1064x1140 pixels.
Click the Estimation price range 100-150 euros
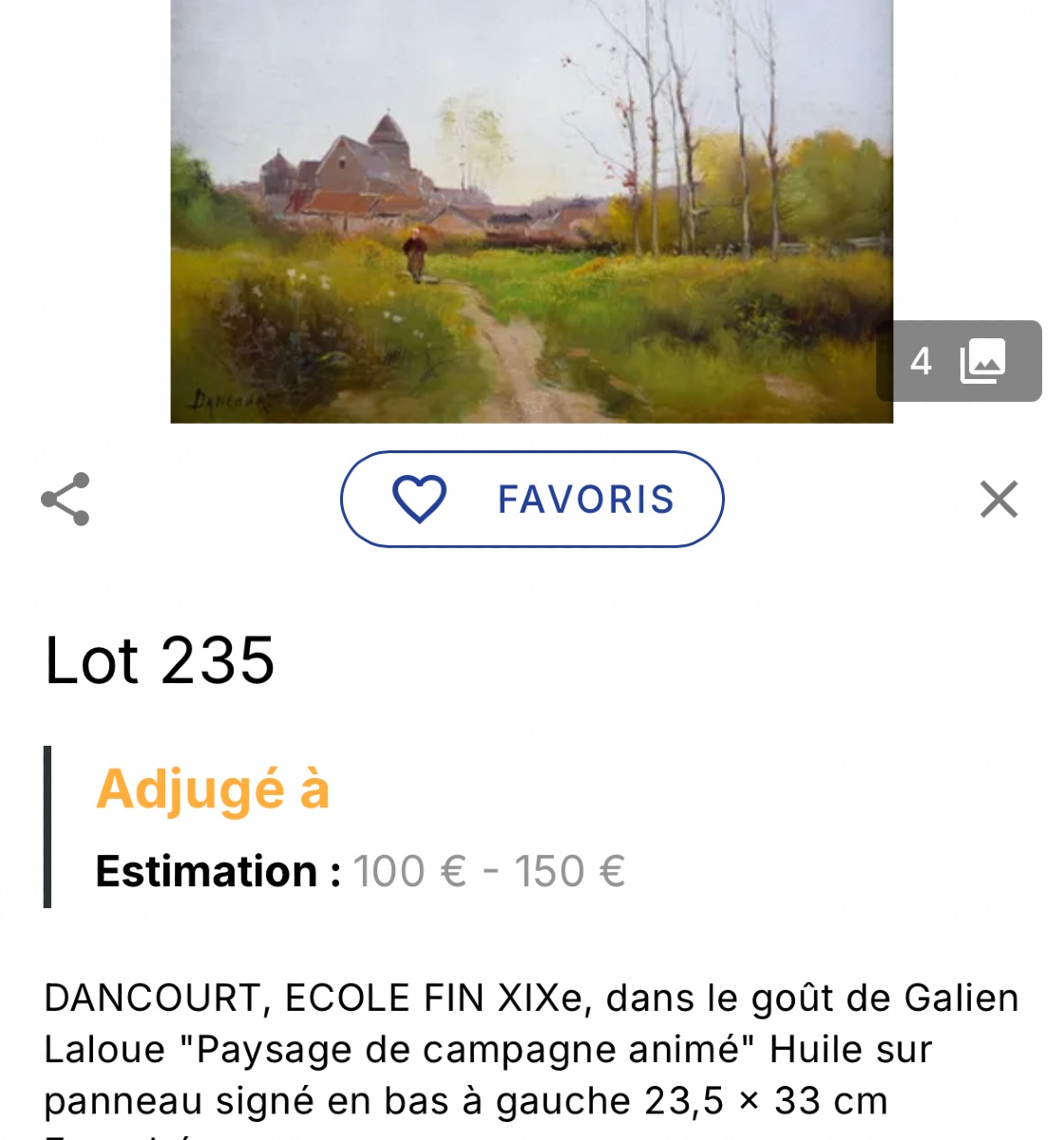(x=361, y=871)
